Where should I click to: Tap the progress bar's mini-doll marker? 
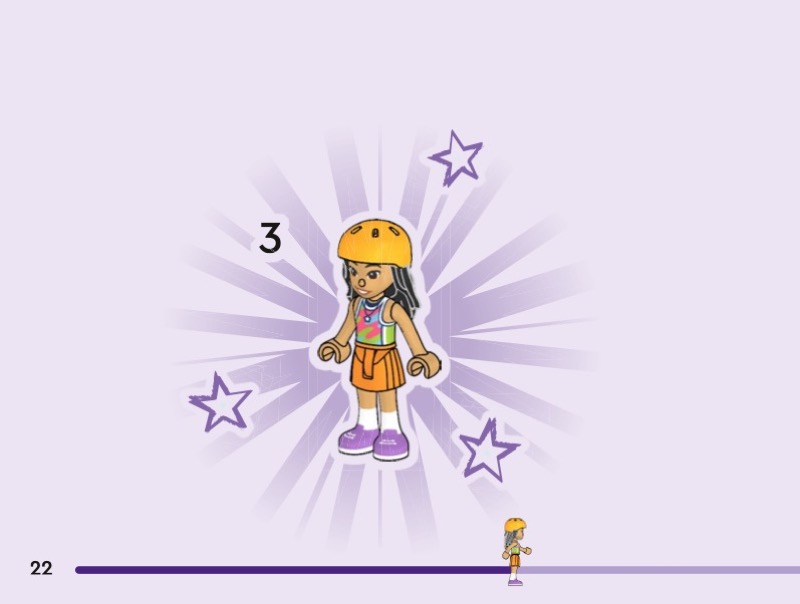[x=515, y=551]
